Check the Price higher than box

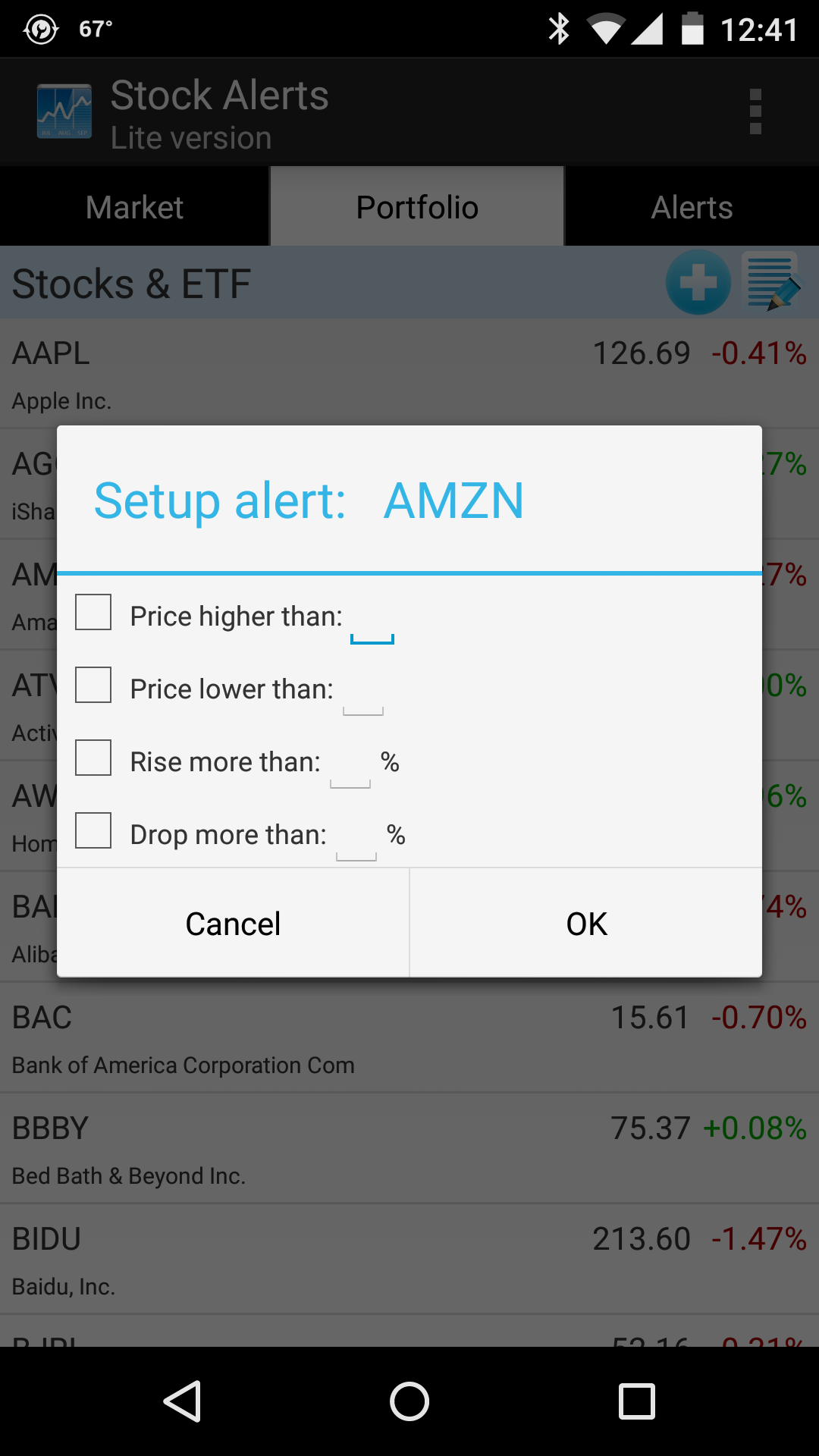[93, 612]
